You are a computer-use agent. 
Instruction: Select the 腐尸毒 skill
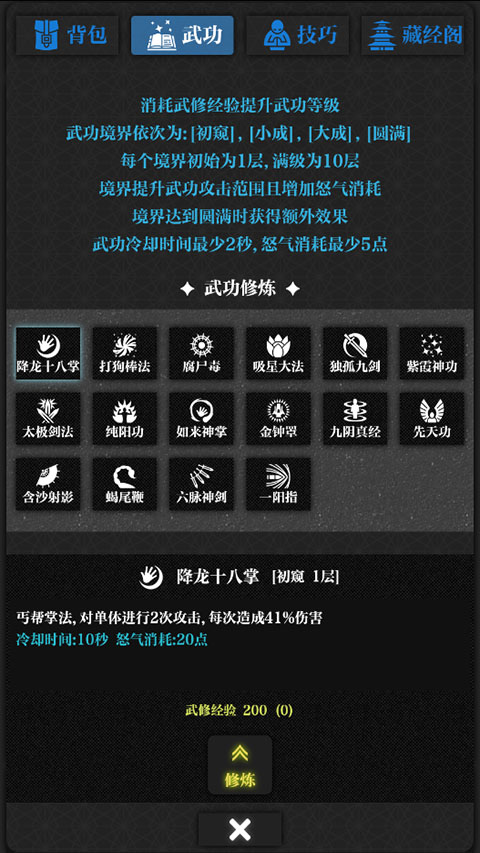coord(201,354)
